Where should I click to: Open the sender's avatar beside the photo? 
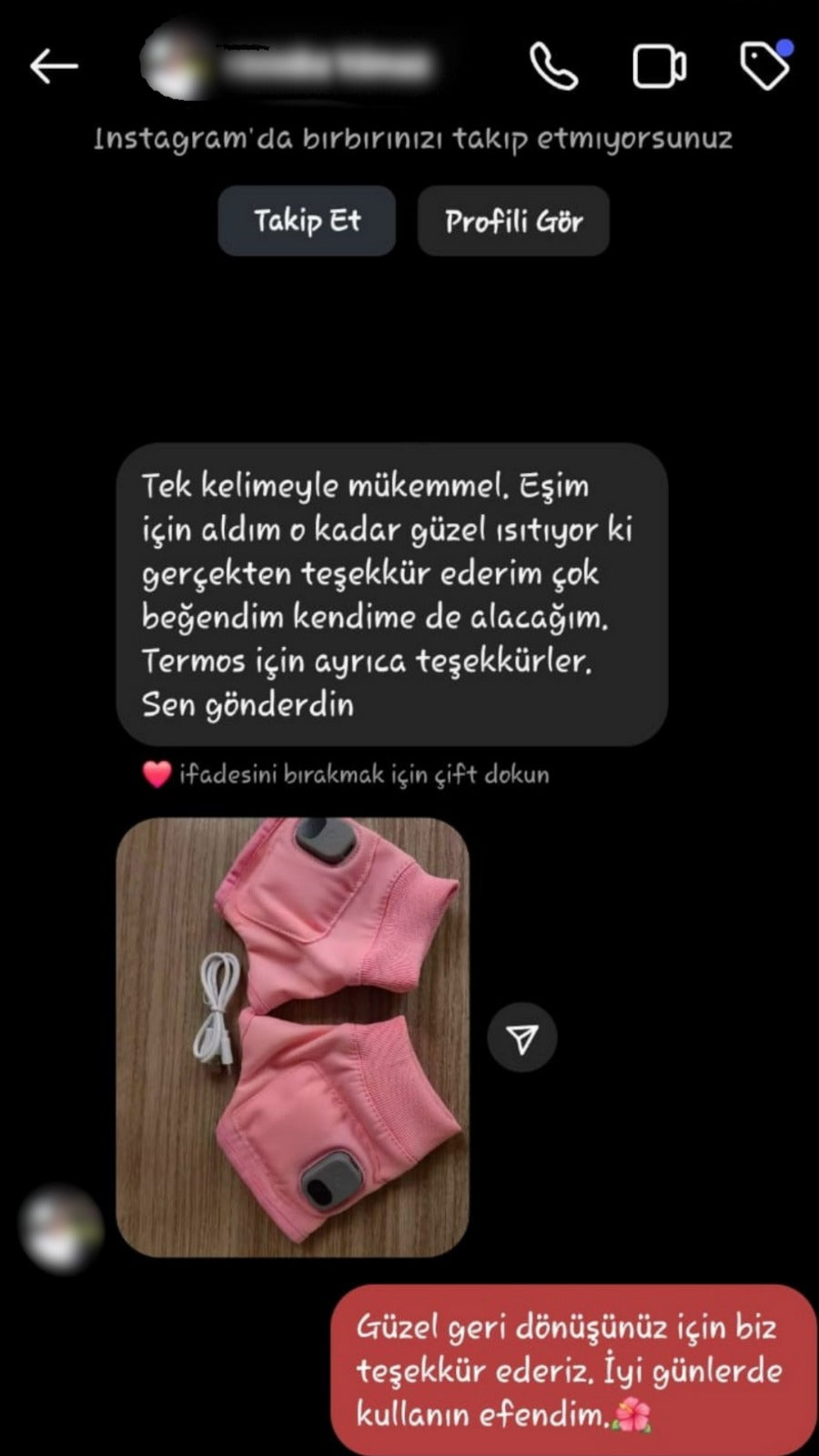[x=61, y=1228]
